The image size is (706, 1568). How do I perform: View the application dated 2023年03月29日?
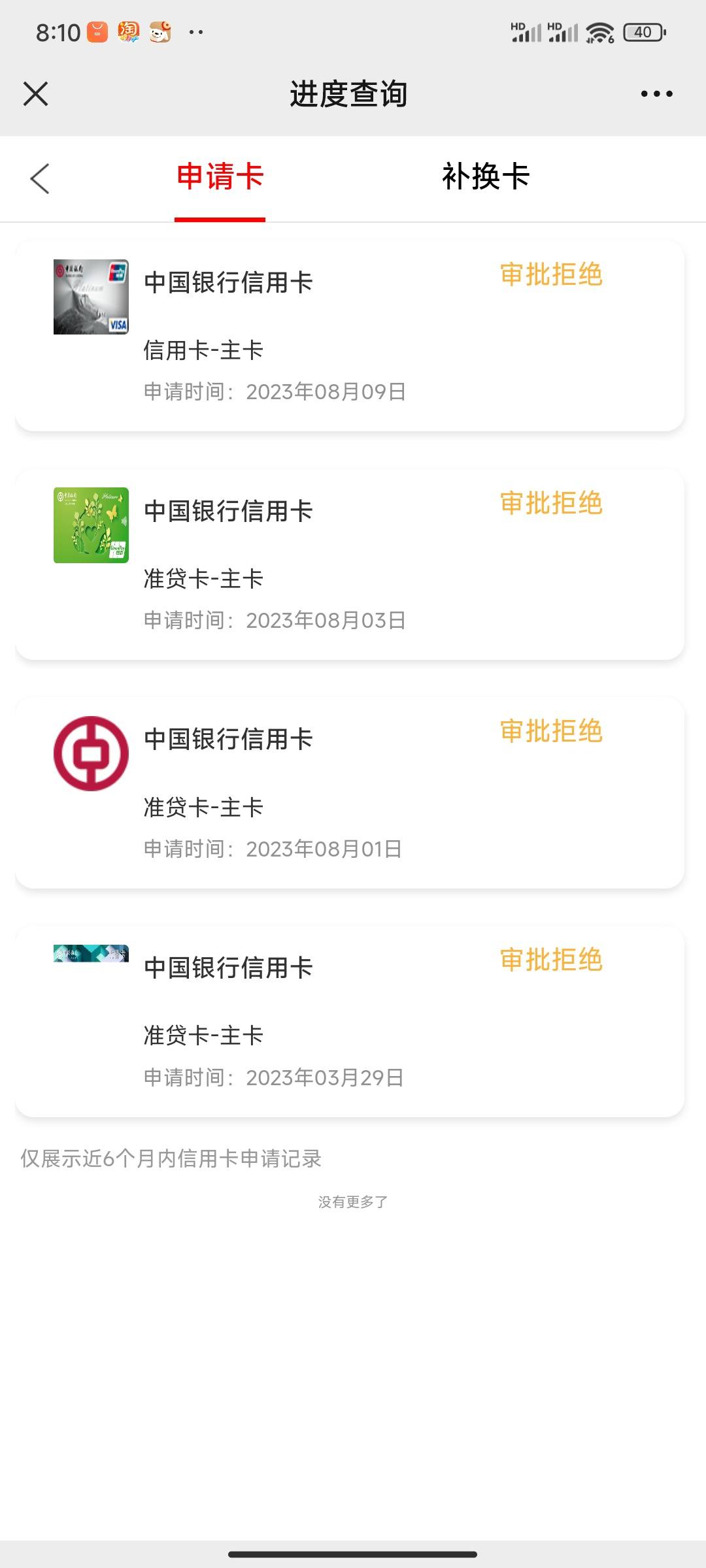click(350, 1022)
